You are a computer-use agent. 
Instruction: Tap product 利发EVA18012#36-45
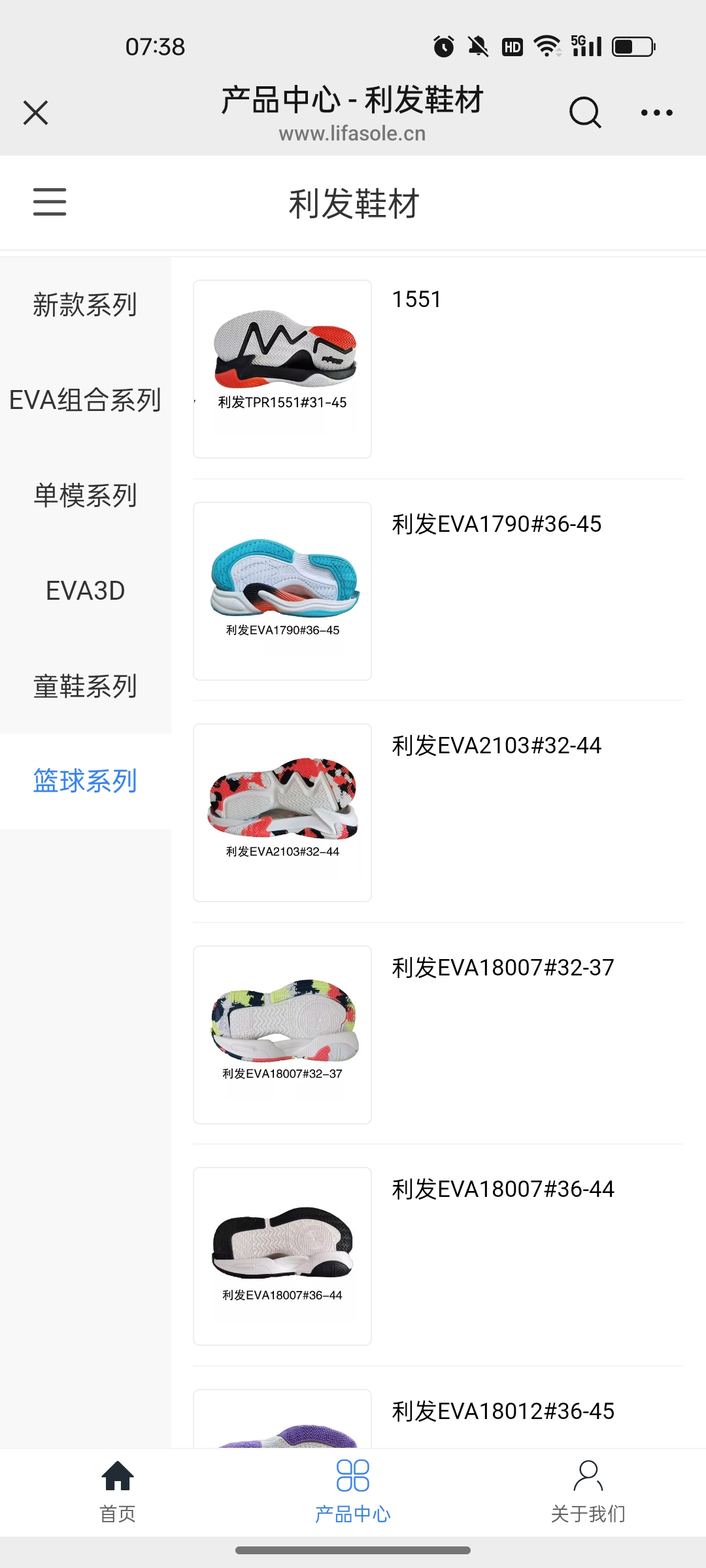click(502, 1411)
